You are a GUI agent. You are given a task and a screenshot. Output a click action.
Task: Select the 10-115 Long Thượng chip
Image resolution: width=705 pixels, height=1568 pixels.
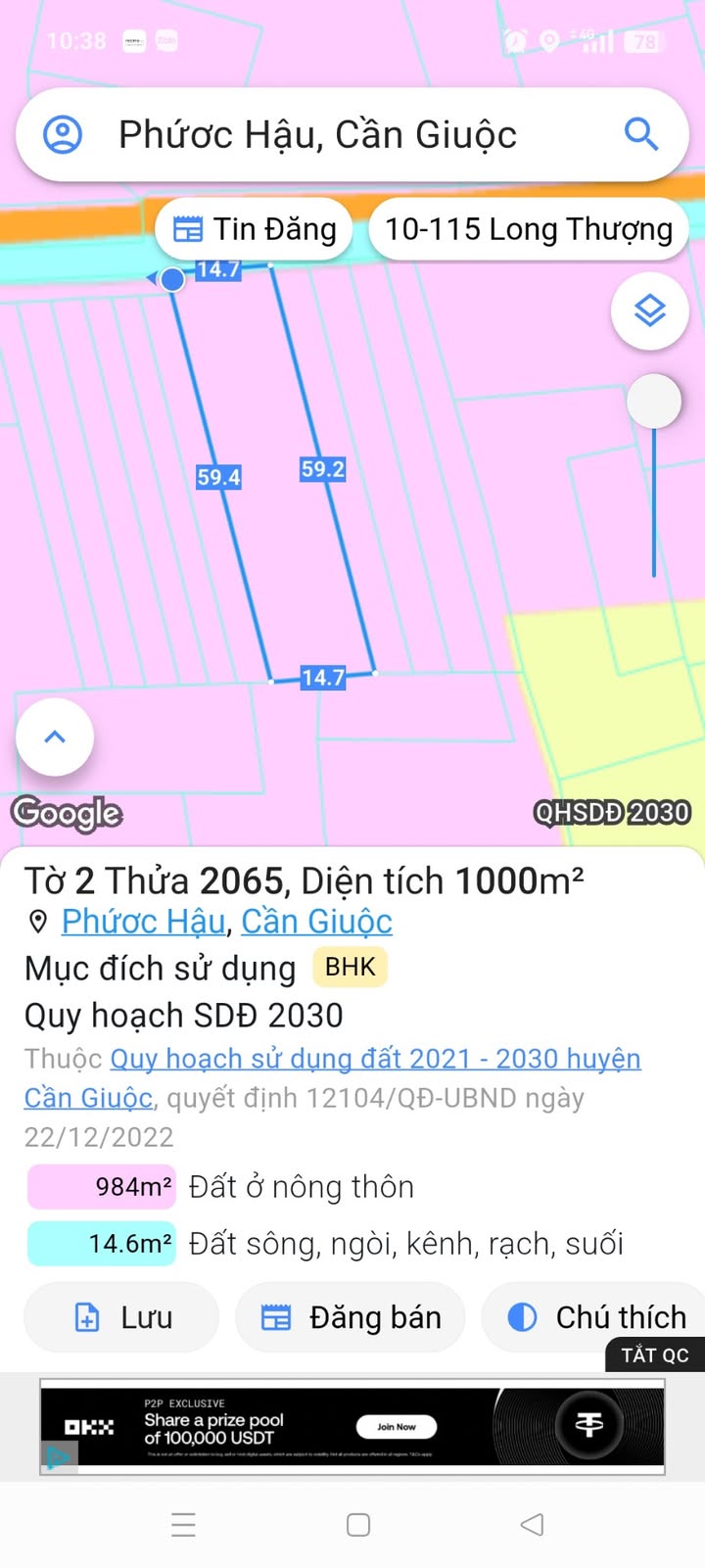[529, 229]
